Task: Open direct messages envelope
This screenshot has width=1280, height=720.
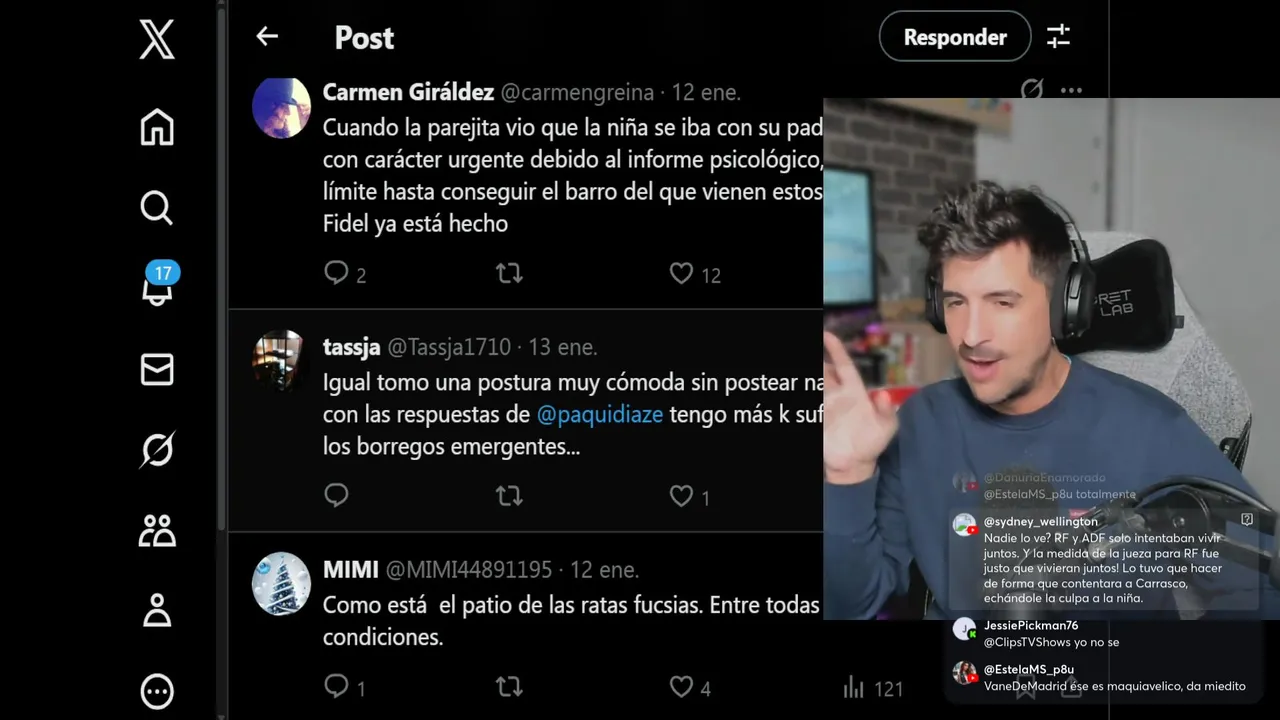Action: [x=157, y=370]
